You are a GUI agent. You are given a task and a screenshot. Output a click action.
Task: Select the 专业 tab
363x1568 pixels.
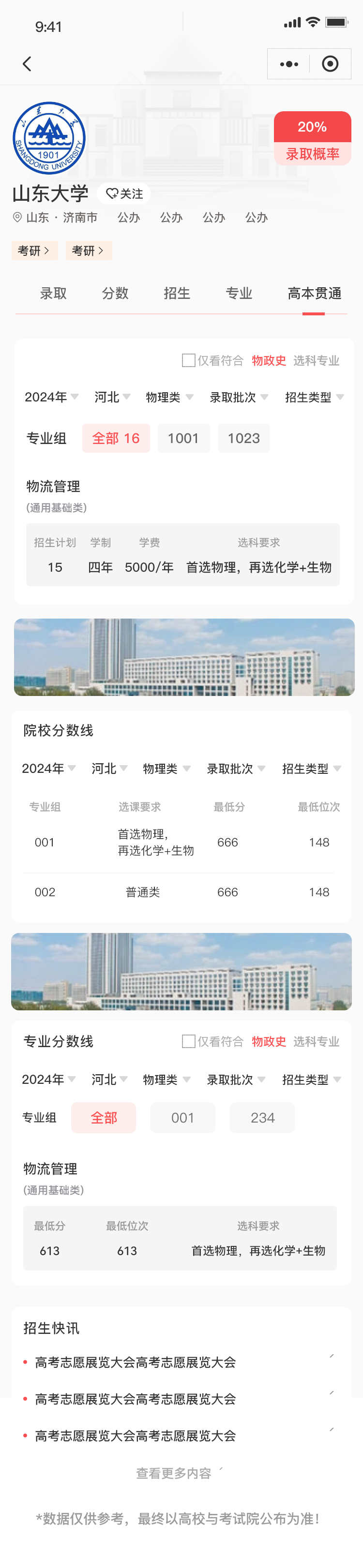239,294
